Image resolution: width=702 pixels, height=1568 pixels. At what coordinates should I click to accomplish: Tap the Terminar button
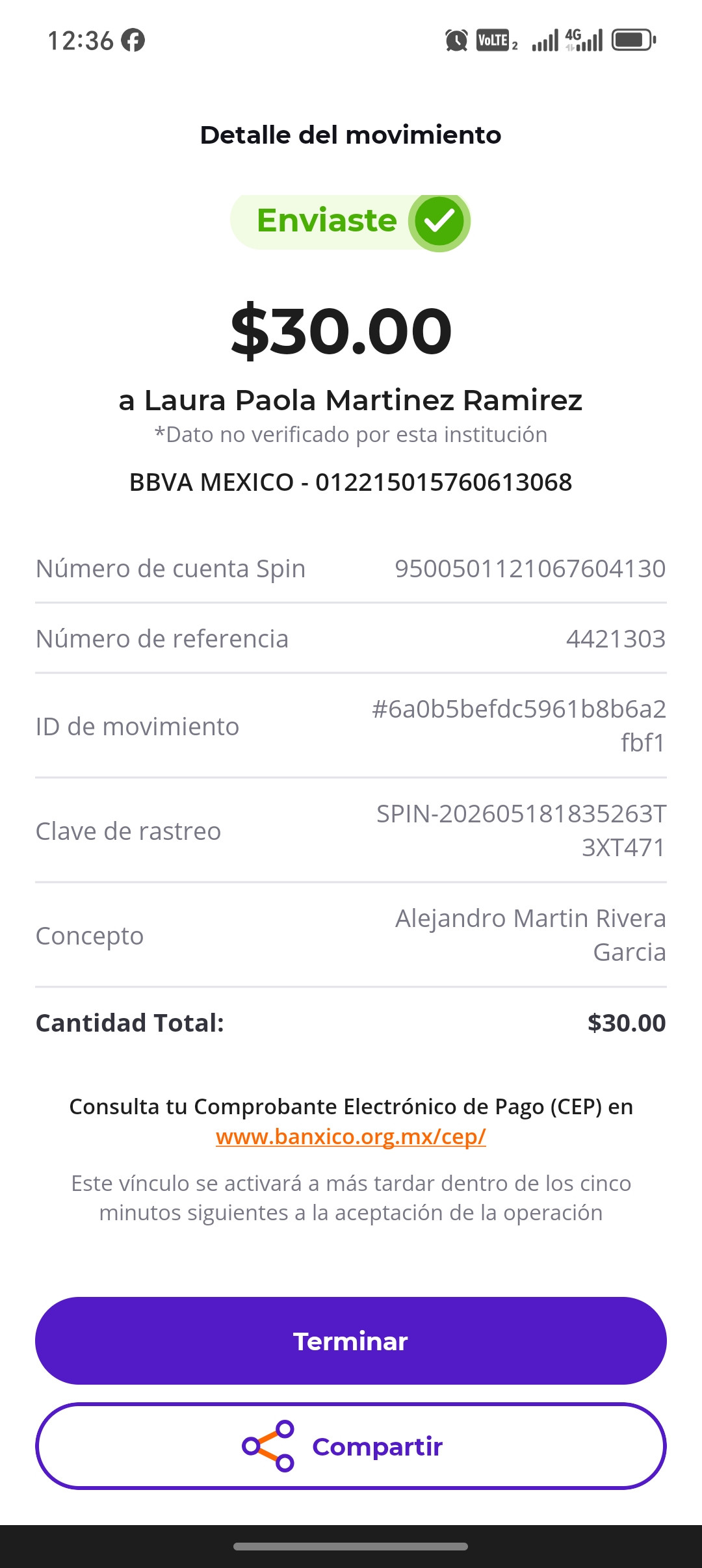tap(351, 1340)
